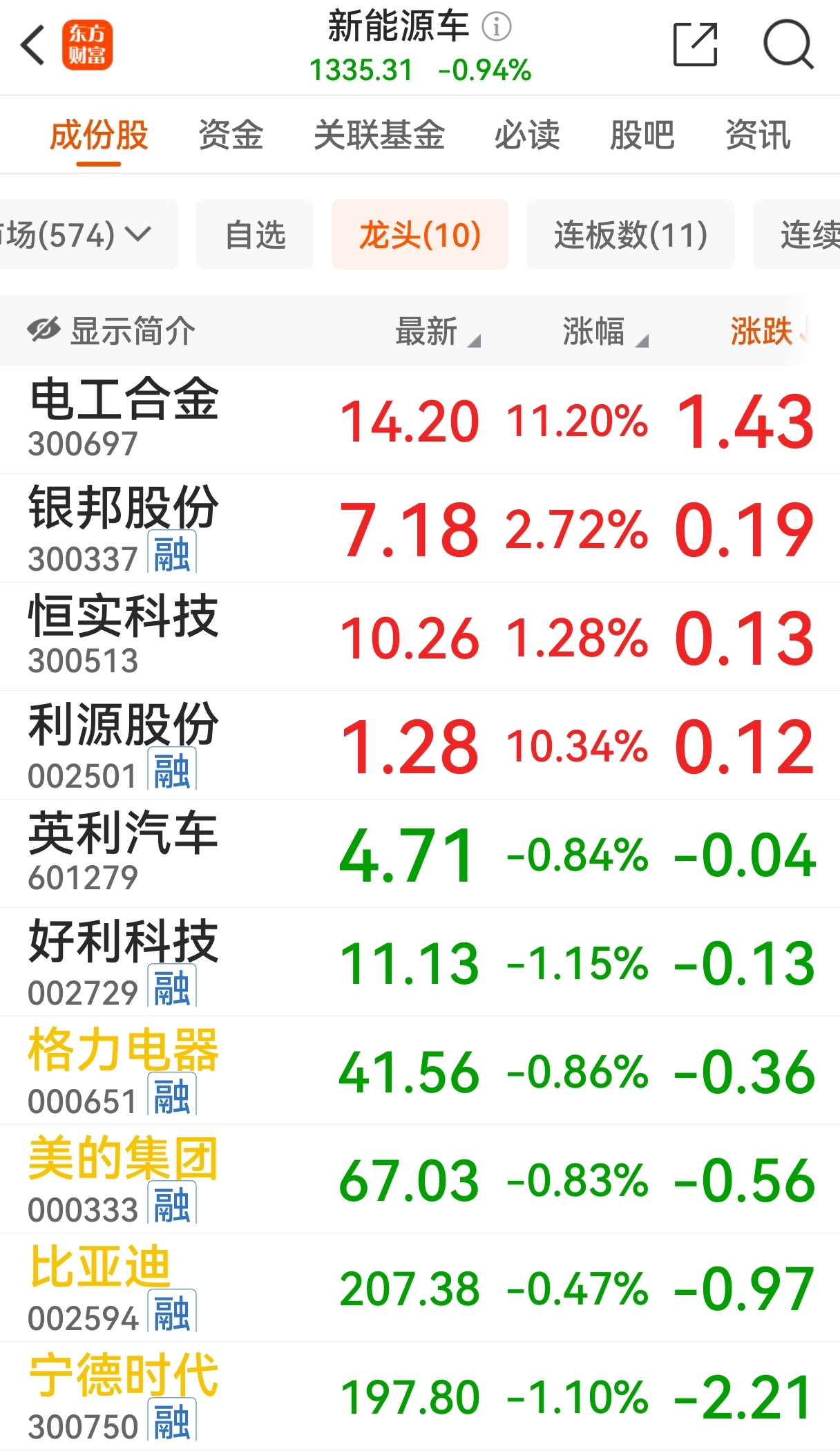
Task: Toggle 显示简介 to show stock descriptions
Action: (x=111, y=330)
